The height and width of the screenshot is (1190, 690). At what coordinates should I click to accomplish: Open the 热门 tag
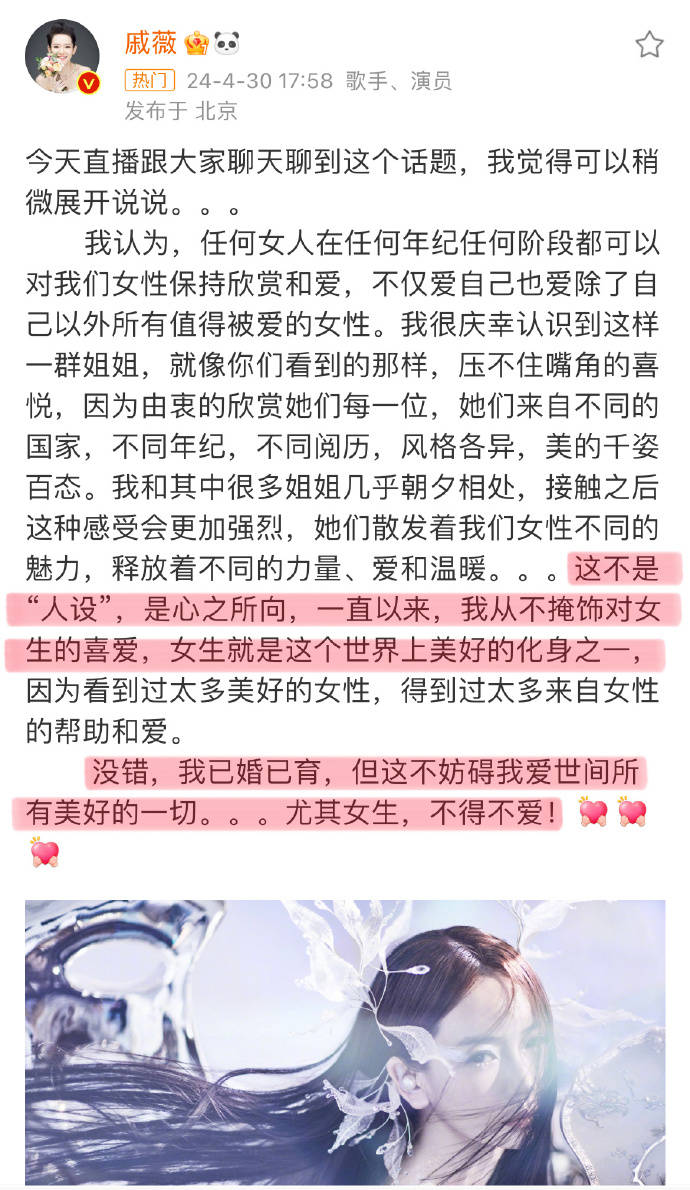pyautogui.click(x=149, y=81)
